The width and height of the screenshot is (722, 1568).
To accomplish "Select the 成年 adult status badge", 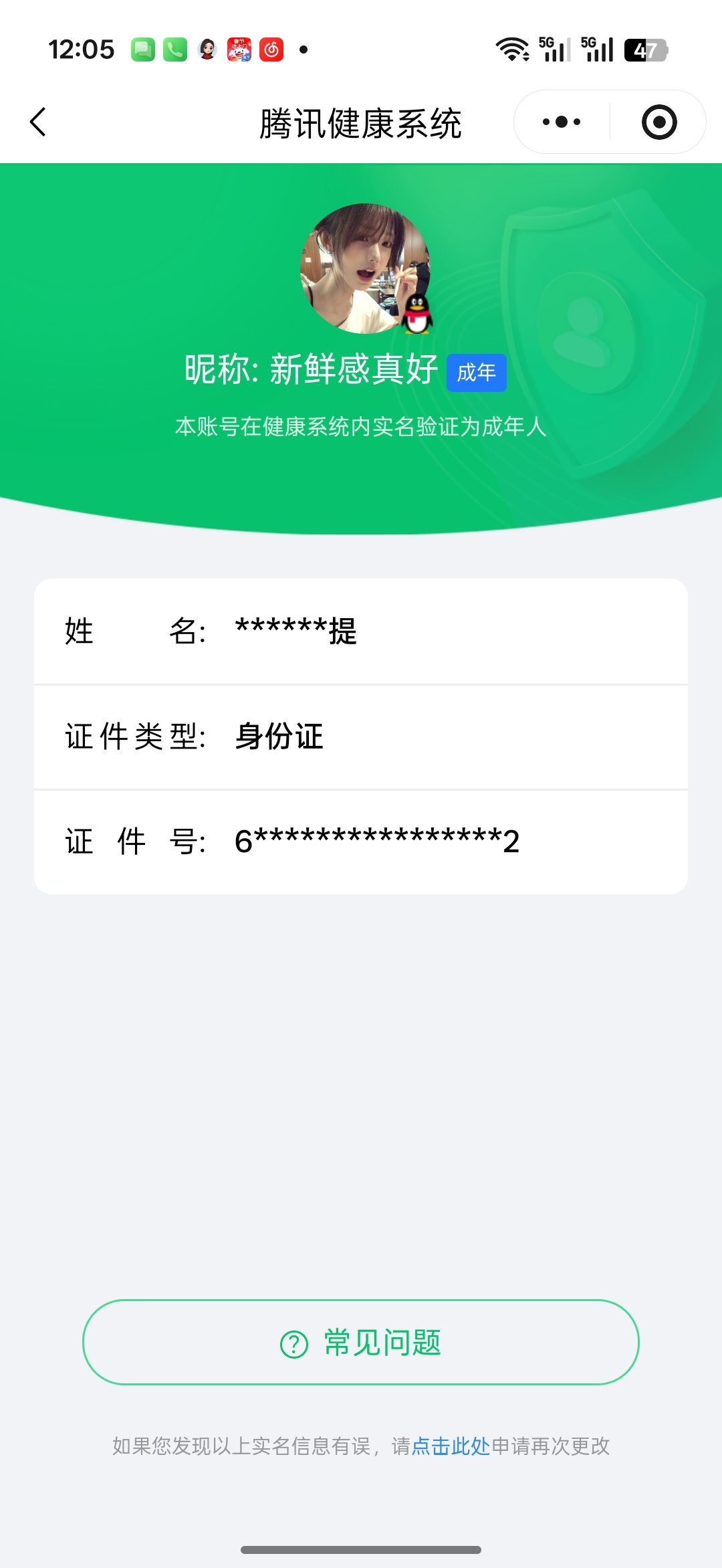I will click(476, 373).
